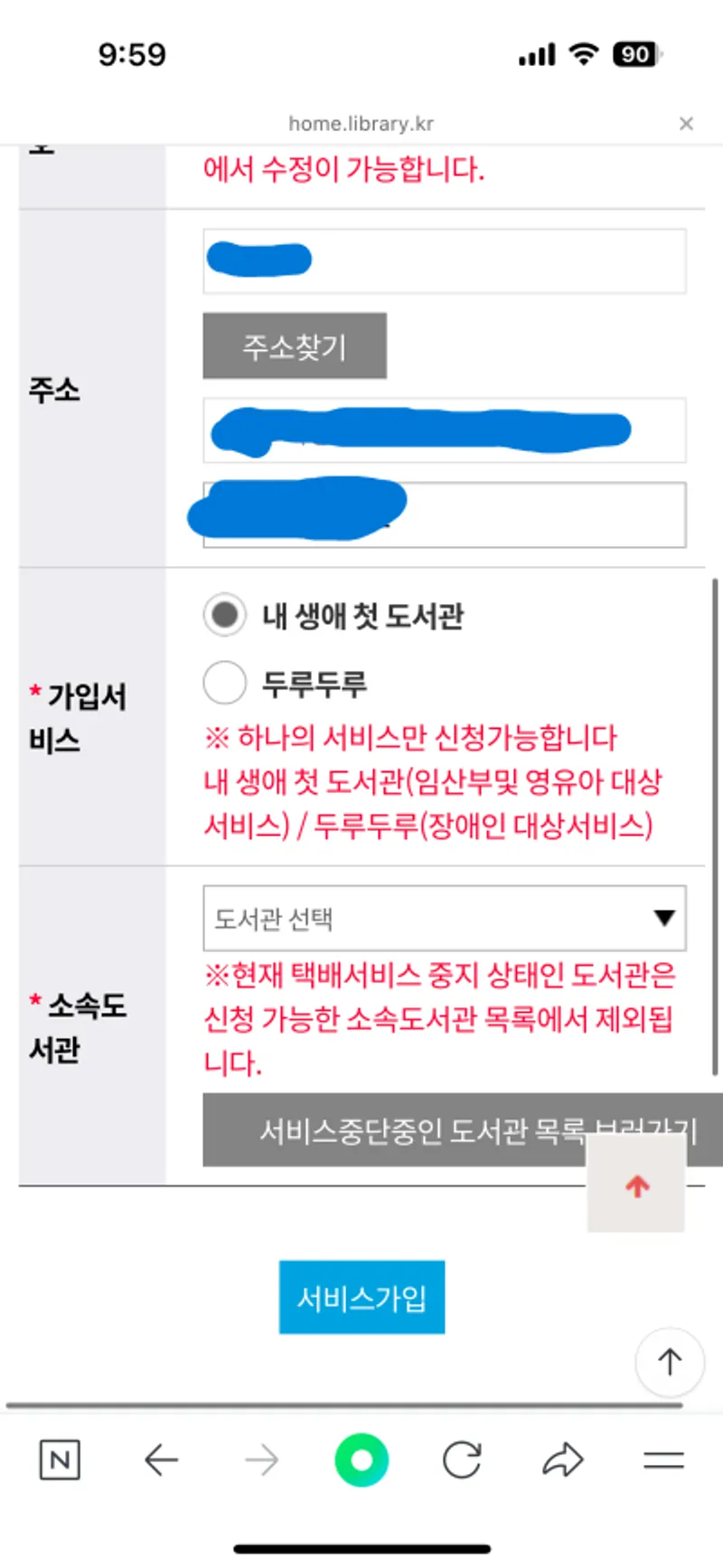Go back to the previous page
This screenshot has height=1568, width=723.
tap(162, 1459)
